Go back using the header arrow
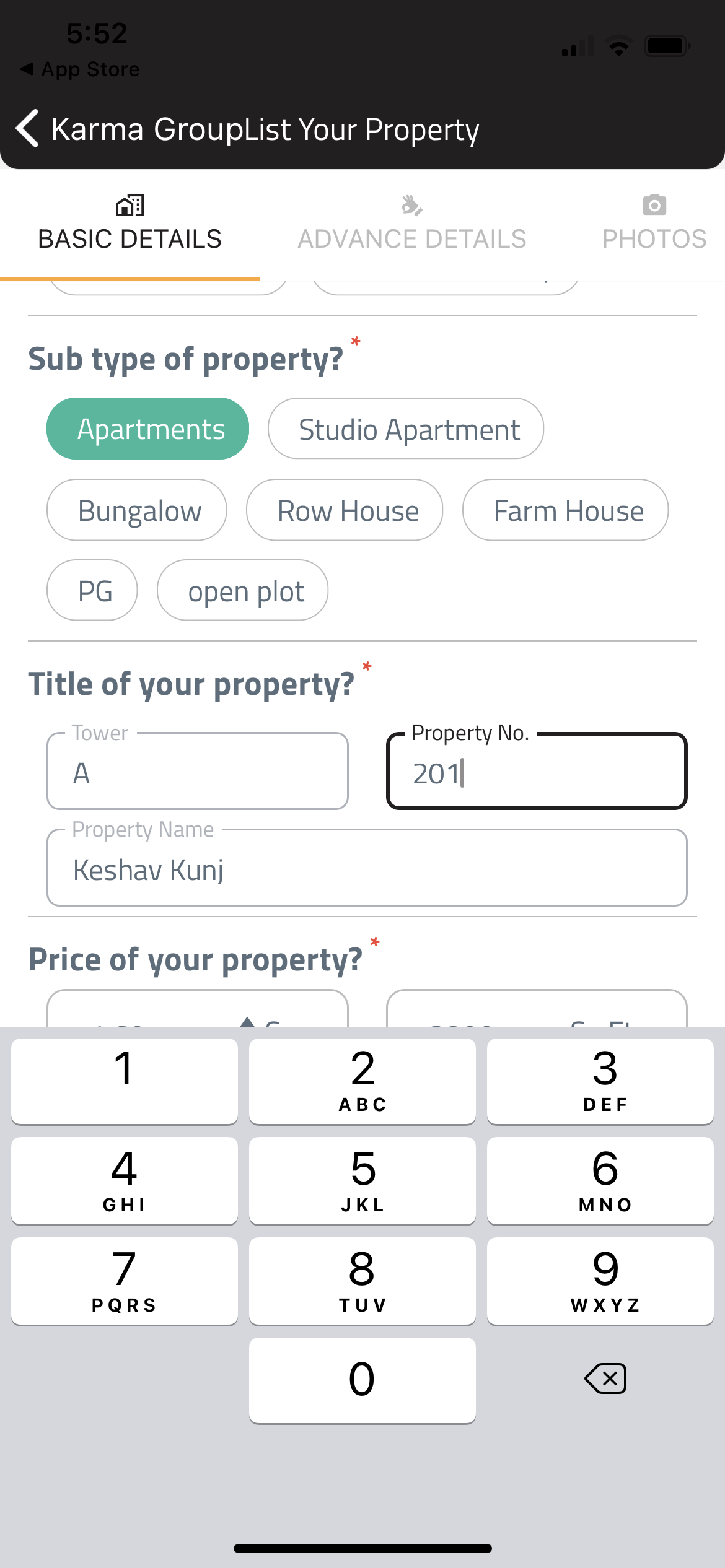Viewport: 725px width, 1568px height. (x=27, y=129)
